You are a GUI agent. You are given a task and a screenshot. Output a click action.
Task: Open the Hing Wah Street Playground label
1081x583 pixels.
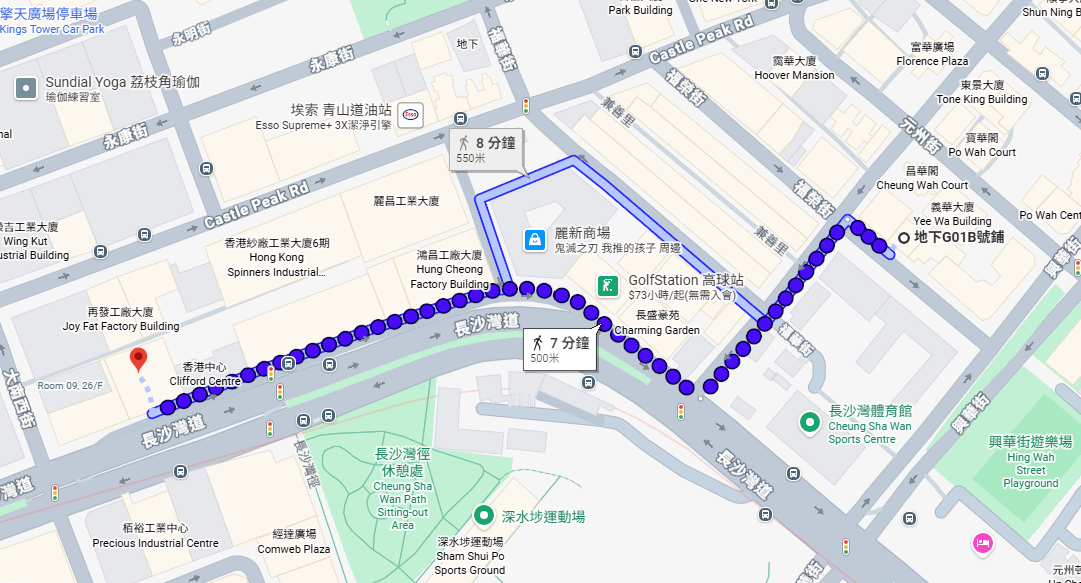1030,463
